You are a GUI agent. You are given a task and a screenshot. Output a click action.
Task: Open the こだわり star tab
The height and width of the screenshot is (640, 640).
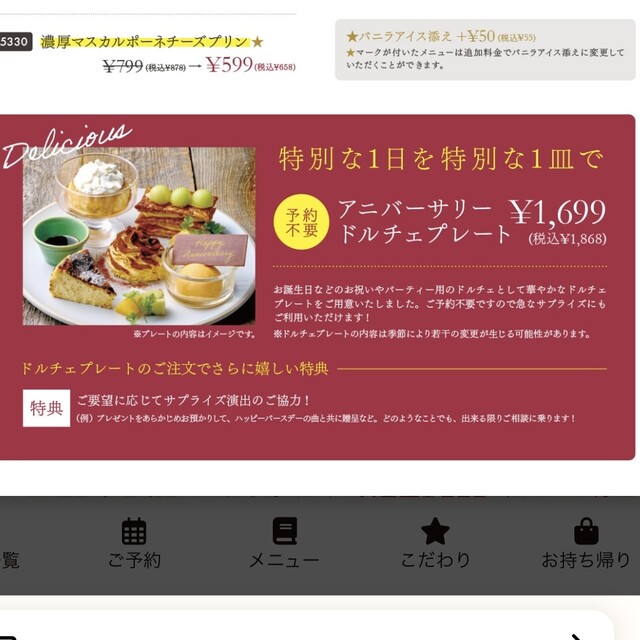click(435, 543)
